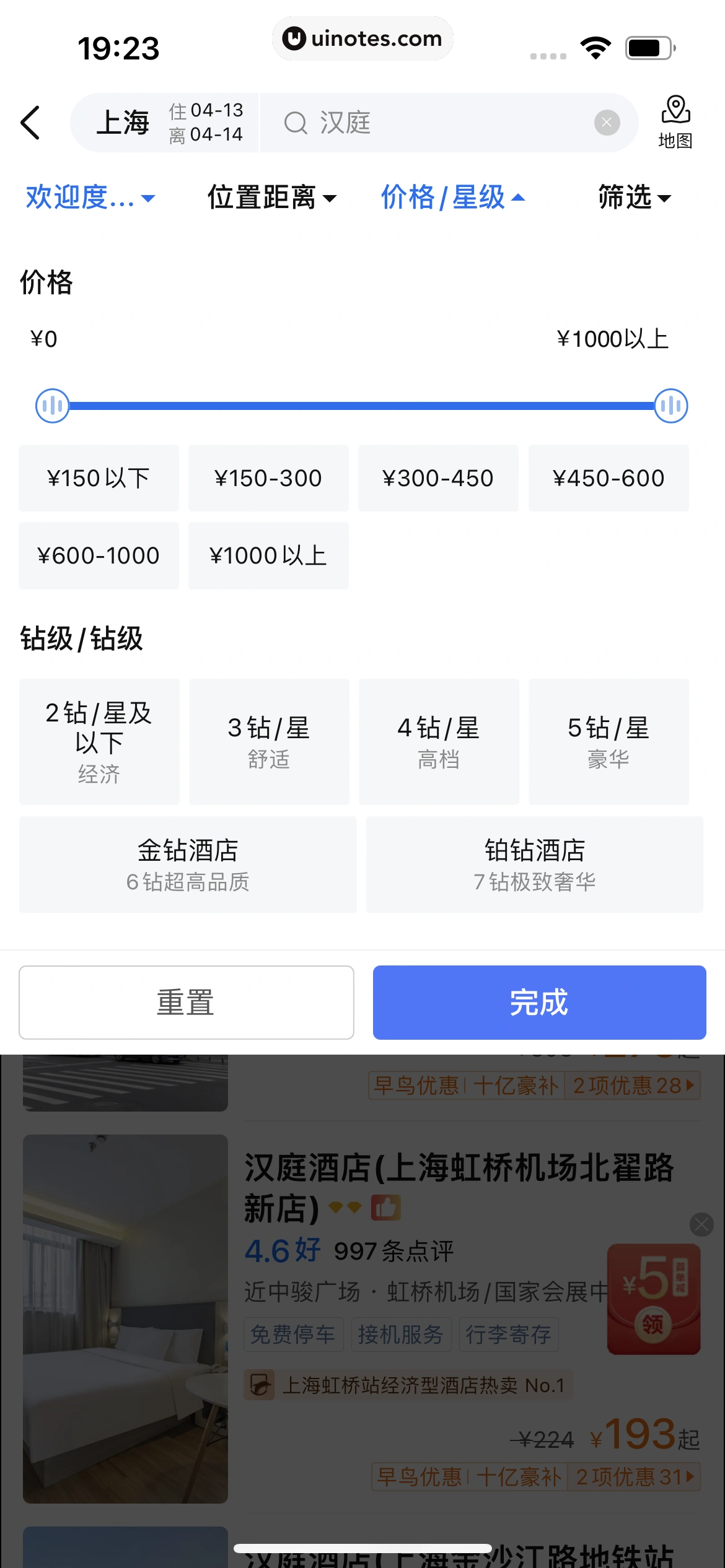Image resolution: width=725 pixels, height=1568 pixels.
Task: Open the 位置距离 filter dropdown
Action: pos(271,198)
